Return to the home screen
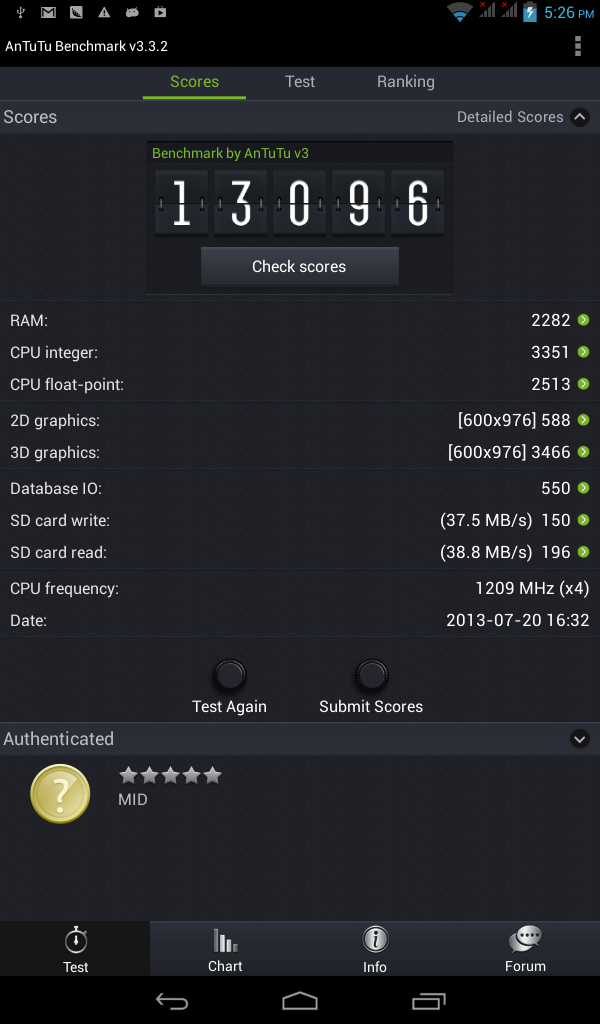This screenshot has width=600, height=1024. [x=300, y=1001]
